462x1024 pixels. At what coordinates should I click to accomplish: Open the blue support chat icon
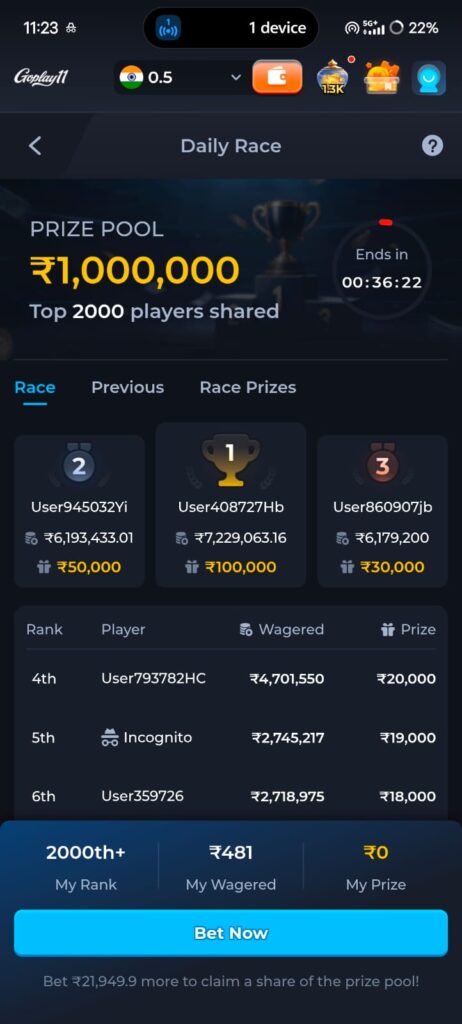pos(429,78)
